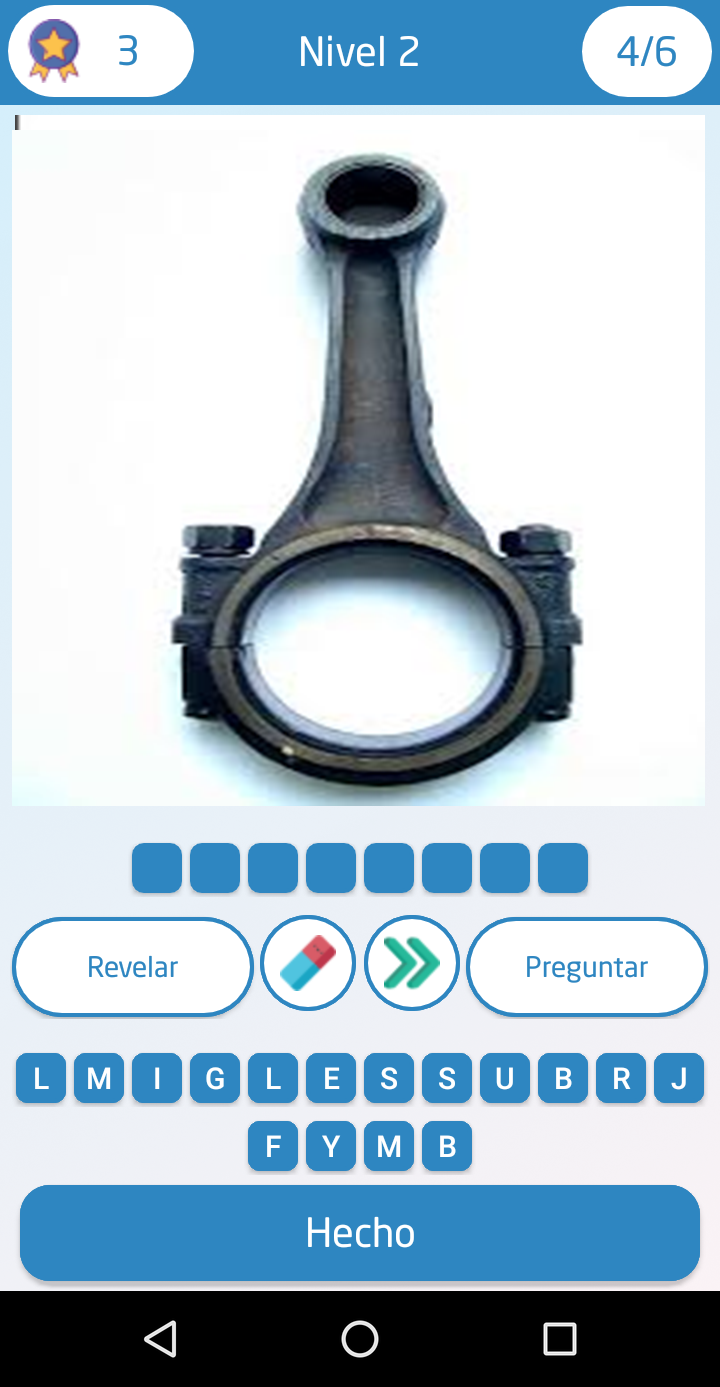Screen dimensions: 720x1387
Task: Tap the first empty answer slot
Action: point(157,868)
